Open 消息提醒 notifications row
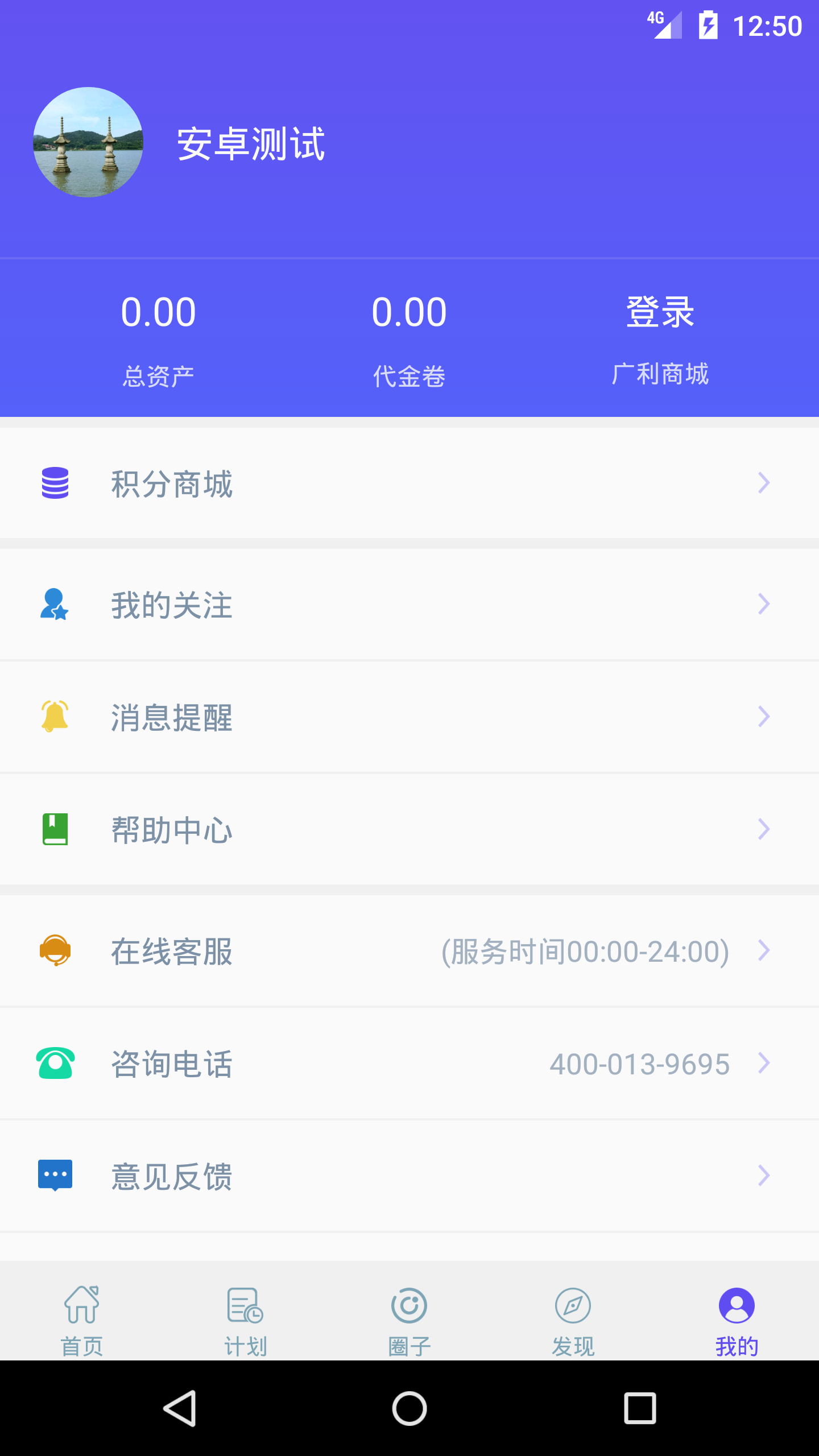This screenshot has height=1456, width=819. tap(409, 717)
